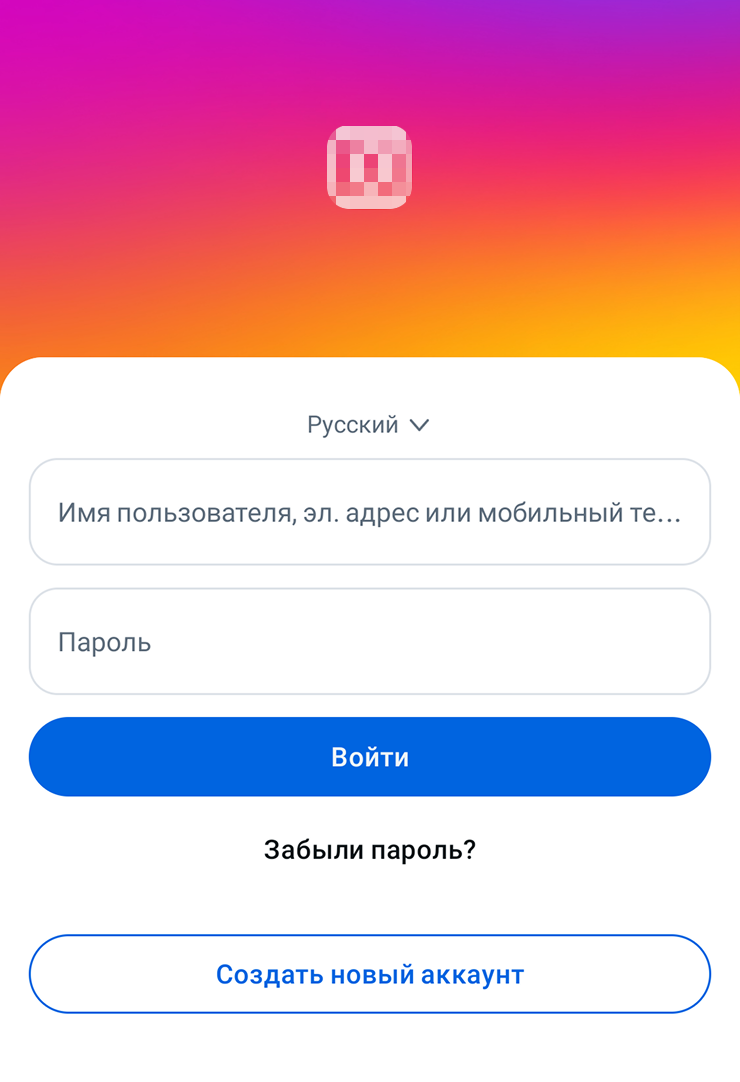This screenshot has width=740, height=1082.
Task: Open the Забыли пароль? link
Action: 369,850
